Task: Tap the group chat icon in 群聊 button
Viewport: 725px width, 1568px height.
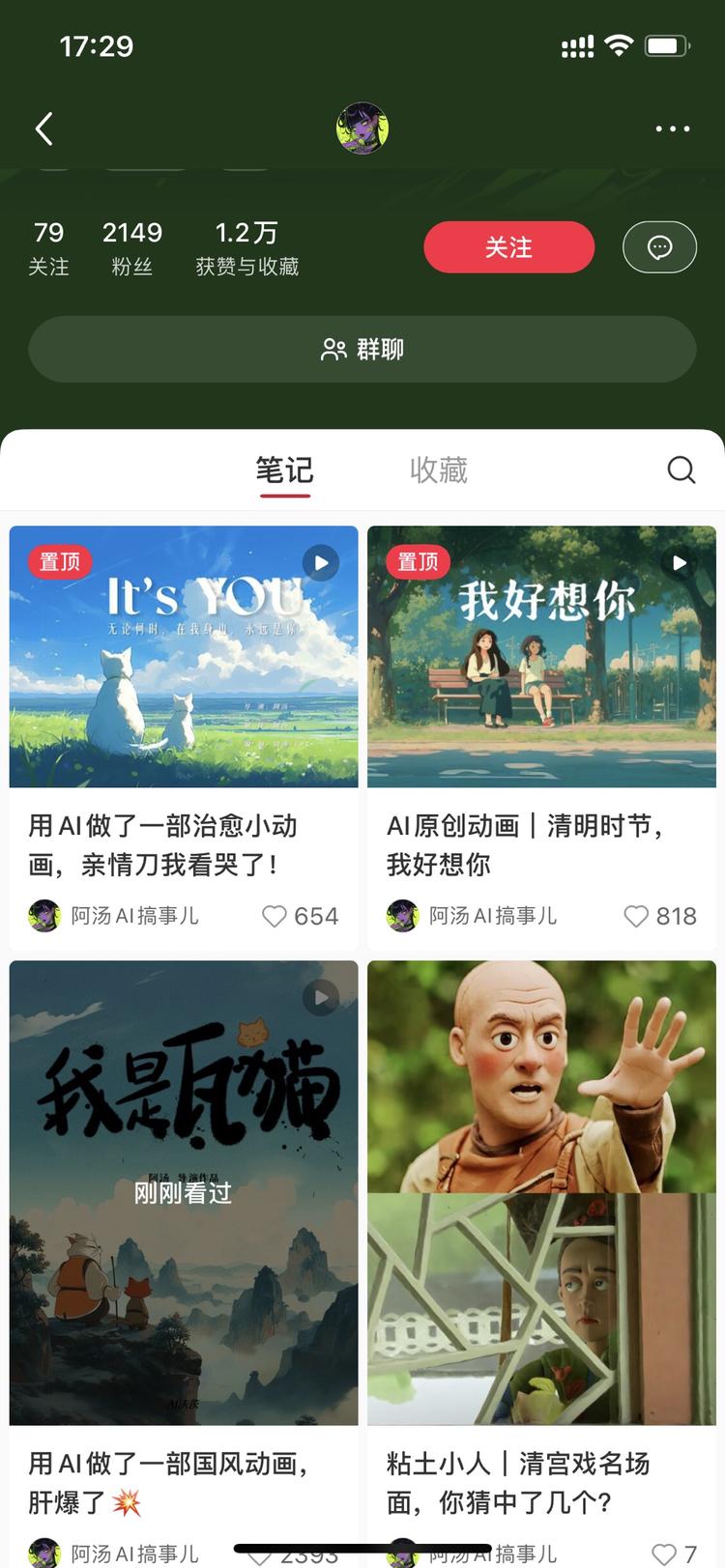Action: (x=333, y=350)
